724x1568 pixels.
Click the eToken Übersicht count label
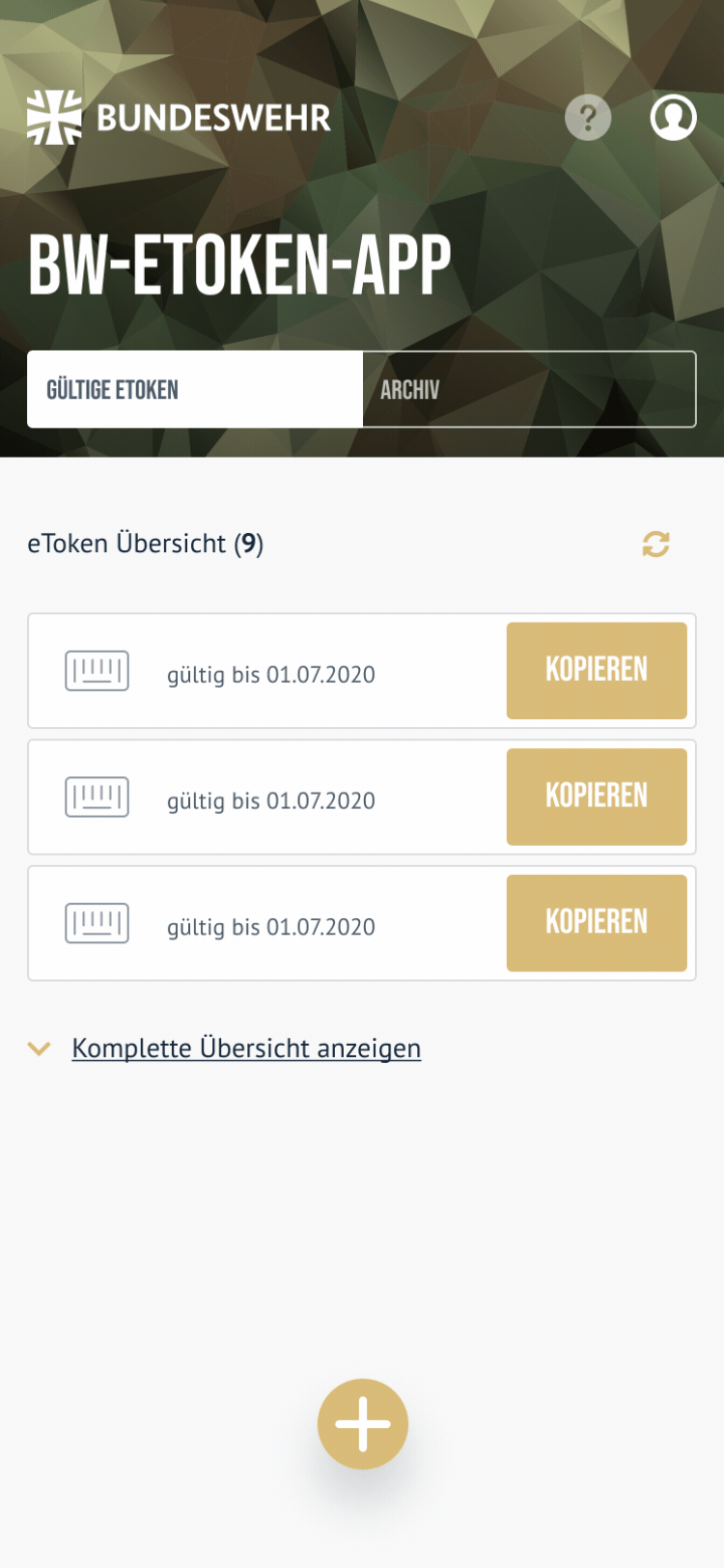click(146, 543)
